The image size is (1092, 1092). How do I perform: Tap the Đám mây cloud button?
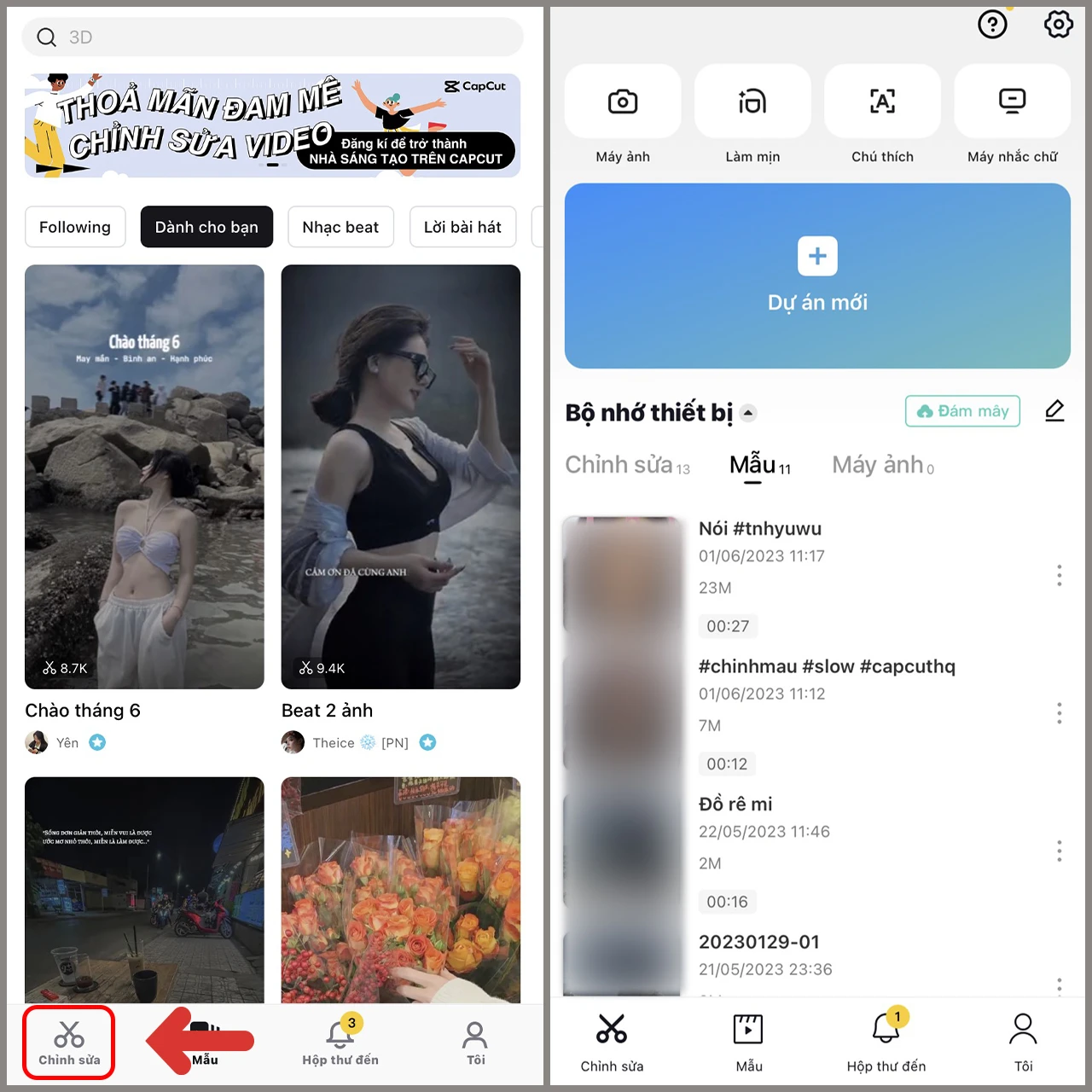(x=962, y=411)
